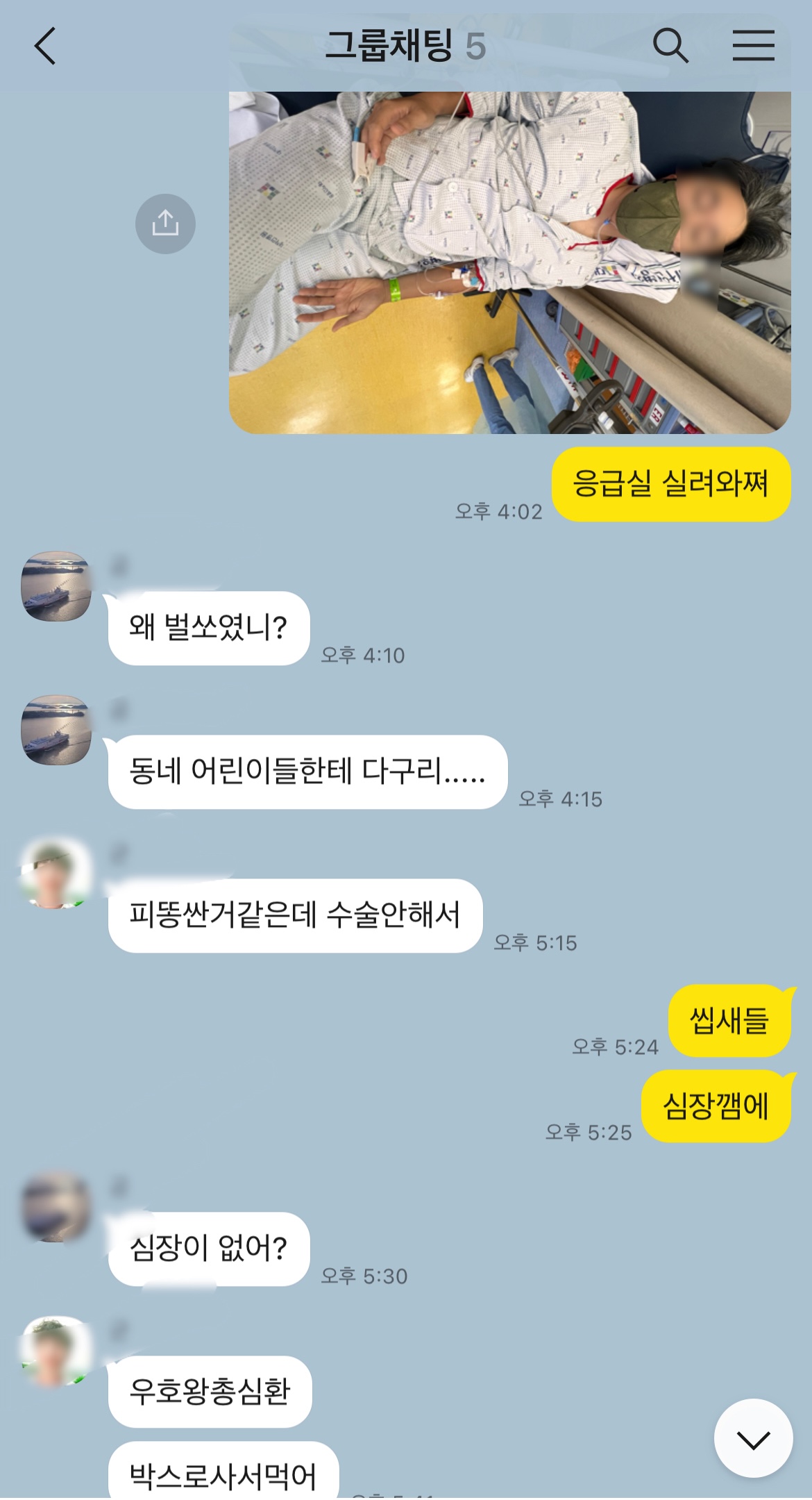
Task: Search within this chat
Action: coord(670,47)
